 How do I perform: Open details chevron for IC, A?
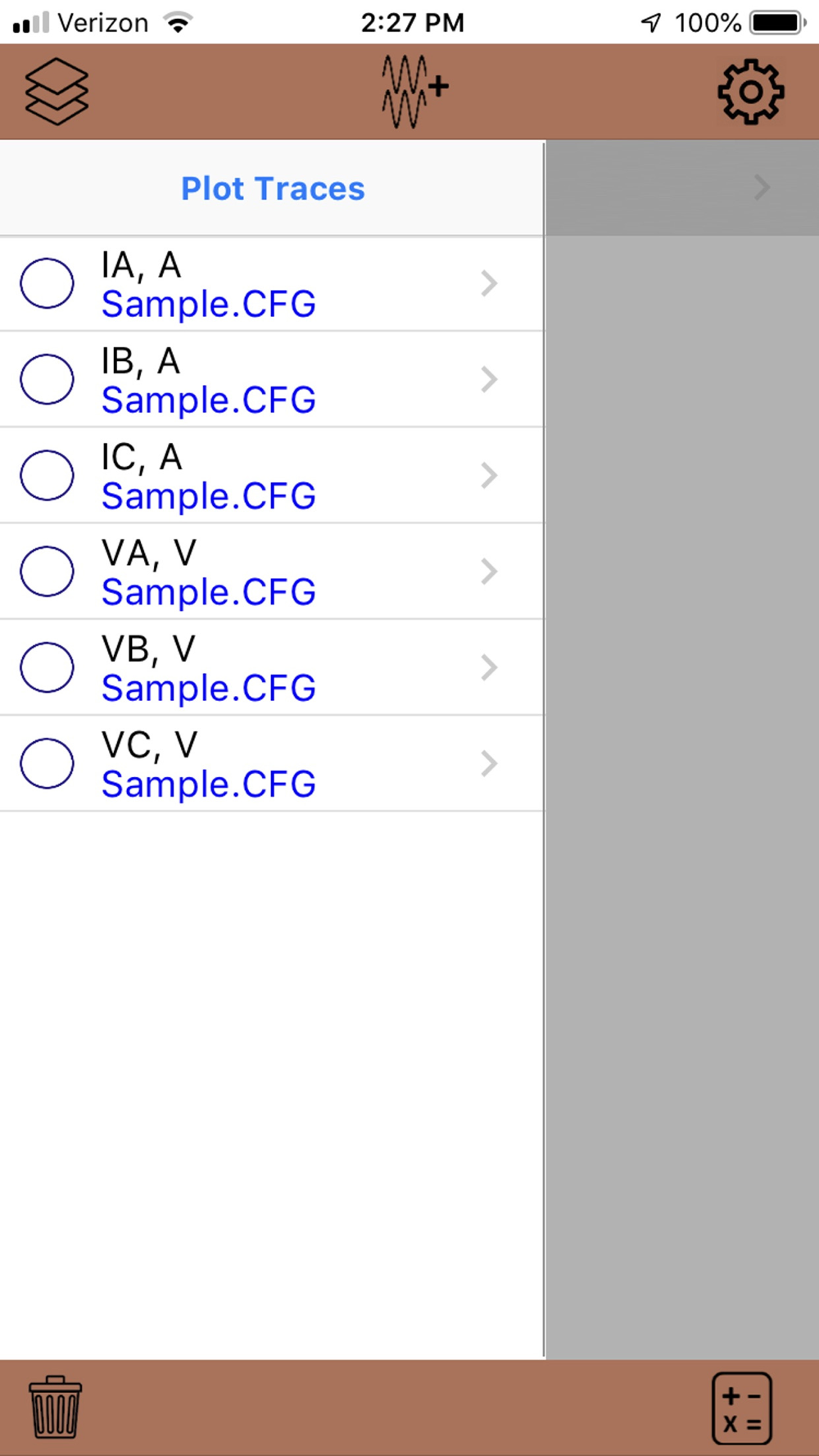(x=489, y=475)
